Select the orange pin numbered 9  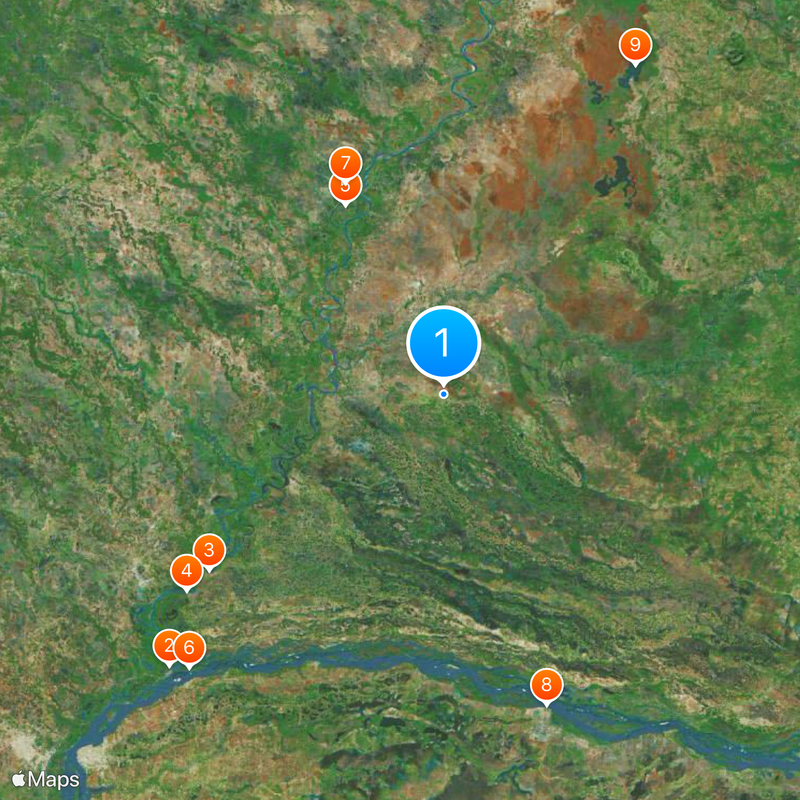click(634, 45)
